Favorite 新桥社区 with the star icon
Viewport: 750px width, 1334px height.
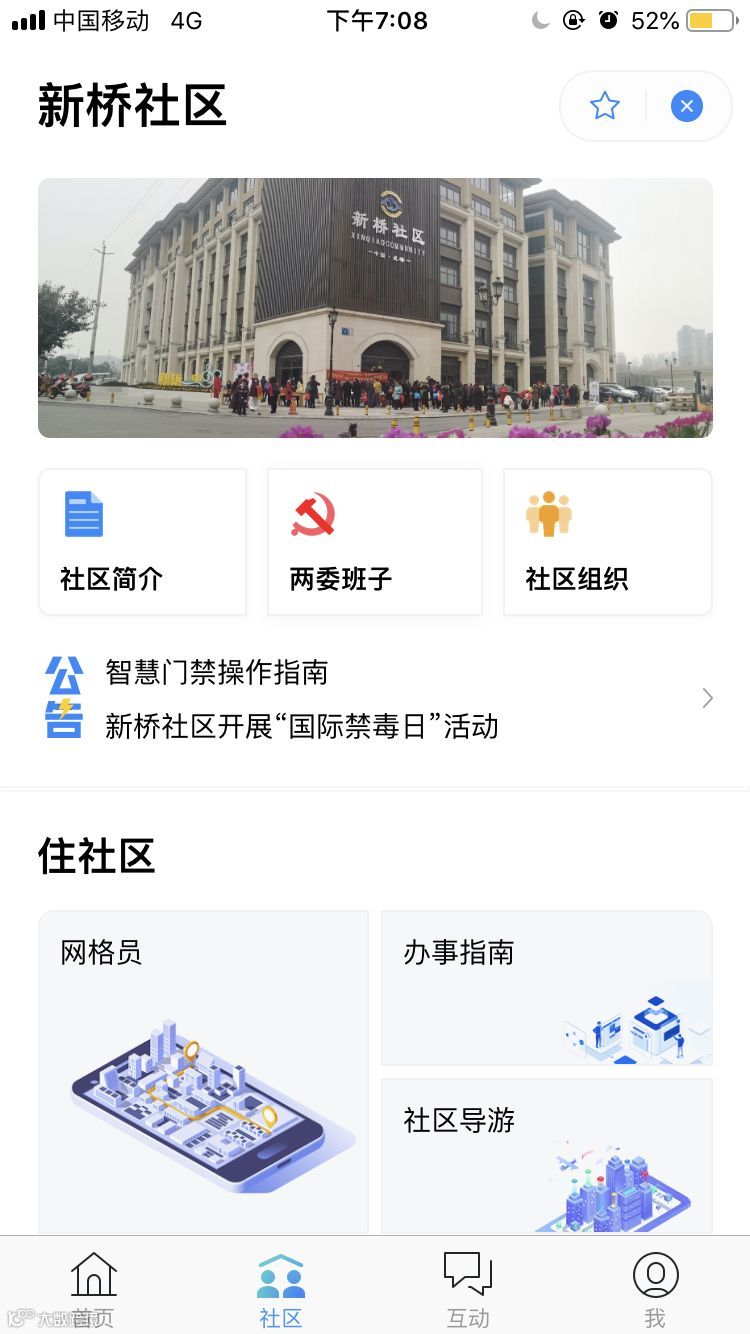[x=604, y=106]
